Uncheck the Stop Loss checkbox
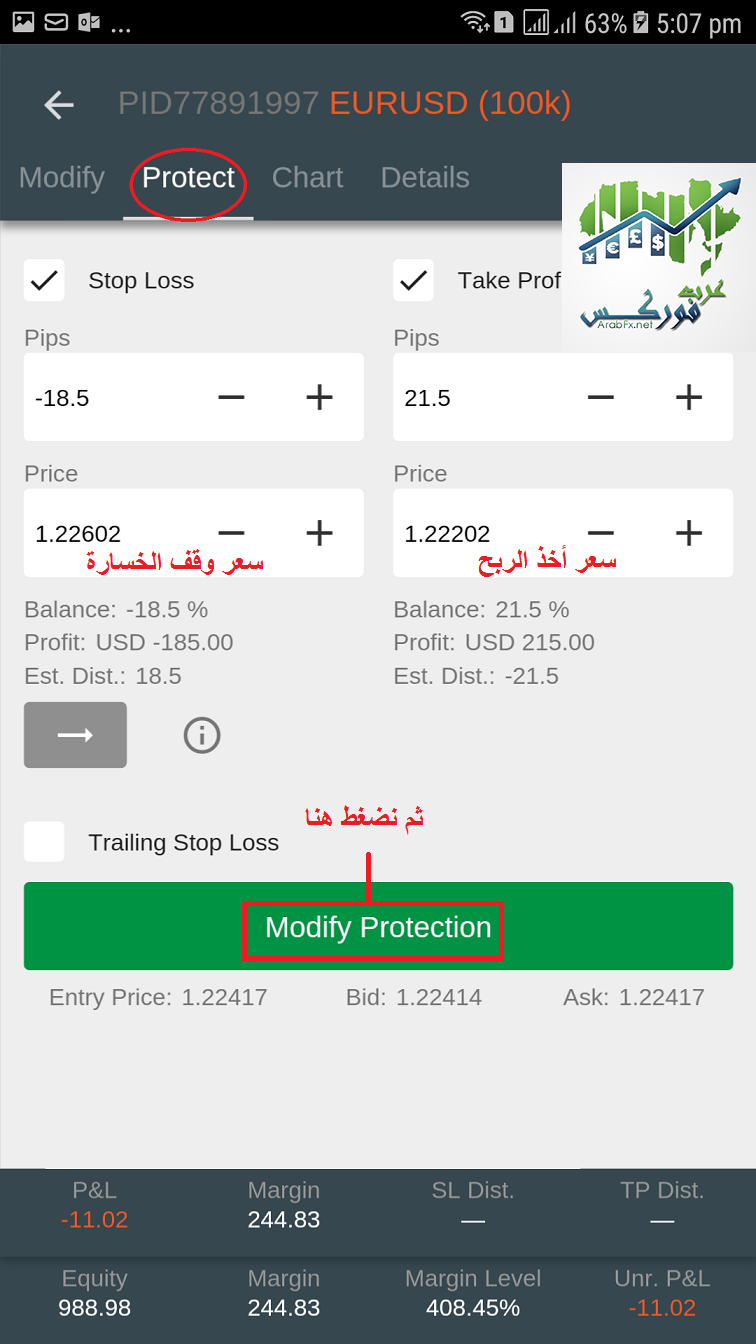This screenshot has height=1344, width=756. point(44,281)
